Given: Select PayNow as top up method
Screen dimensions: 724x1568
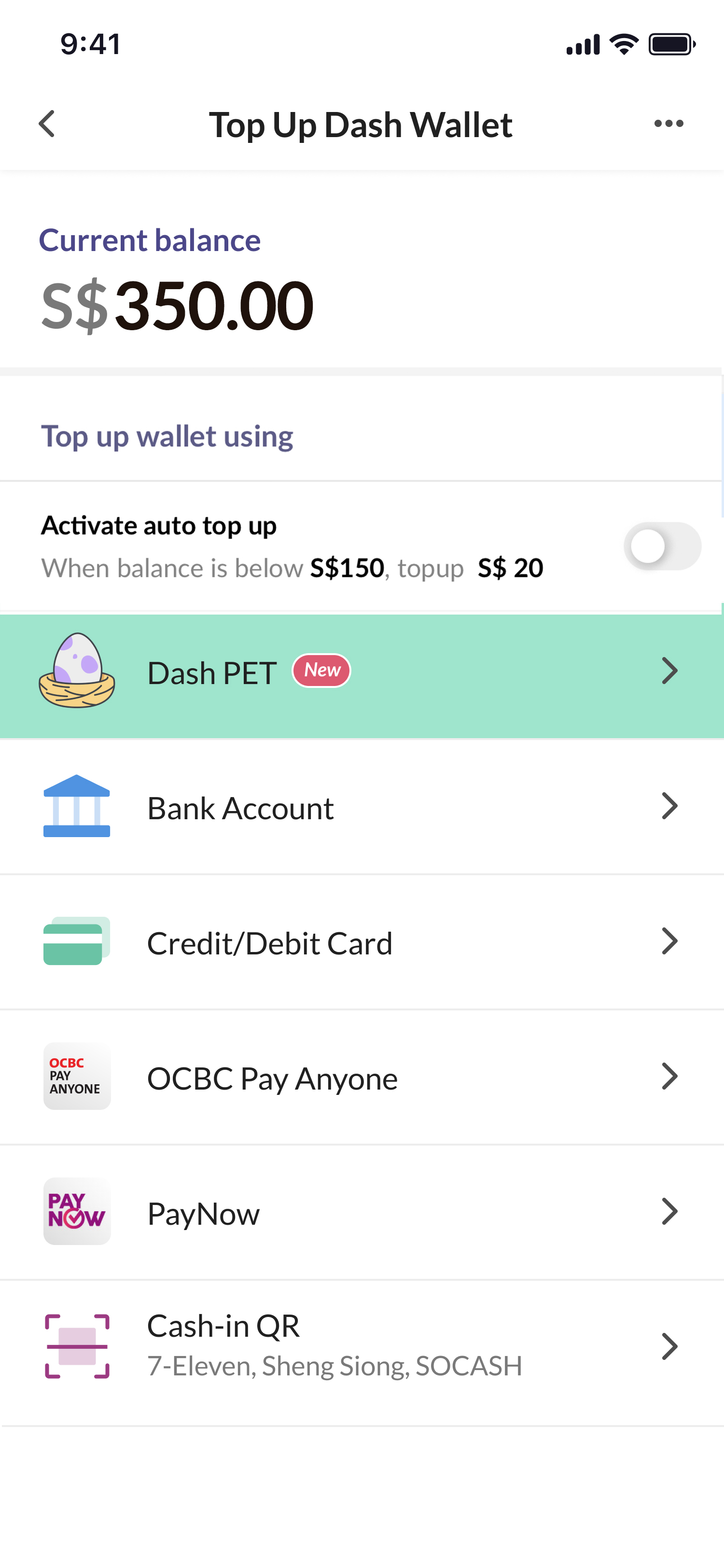Looking at the screenshot, I should click(362, 1213).
